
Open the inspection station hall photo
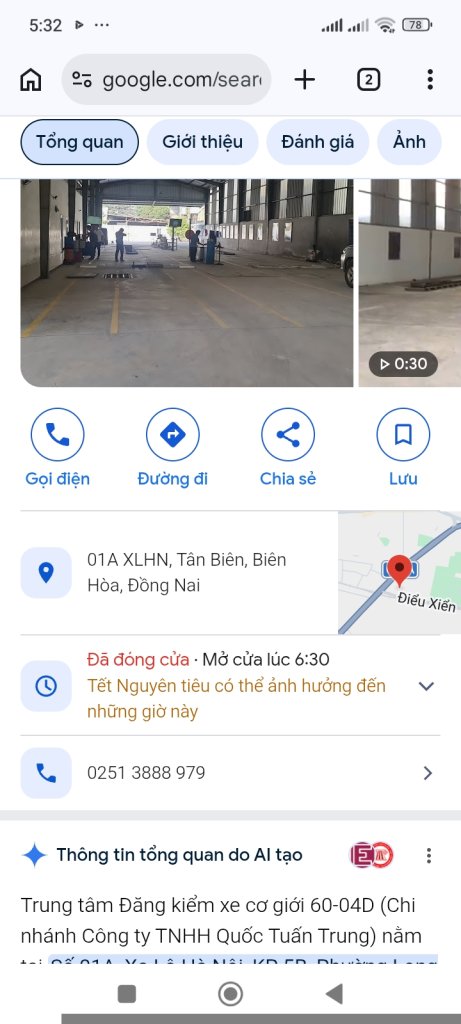[x=187, y=283]
